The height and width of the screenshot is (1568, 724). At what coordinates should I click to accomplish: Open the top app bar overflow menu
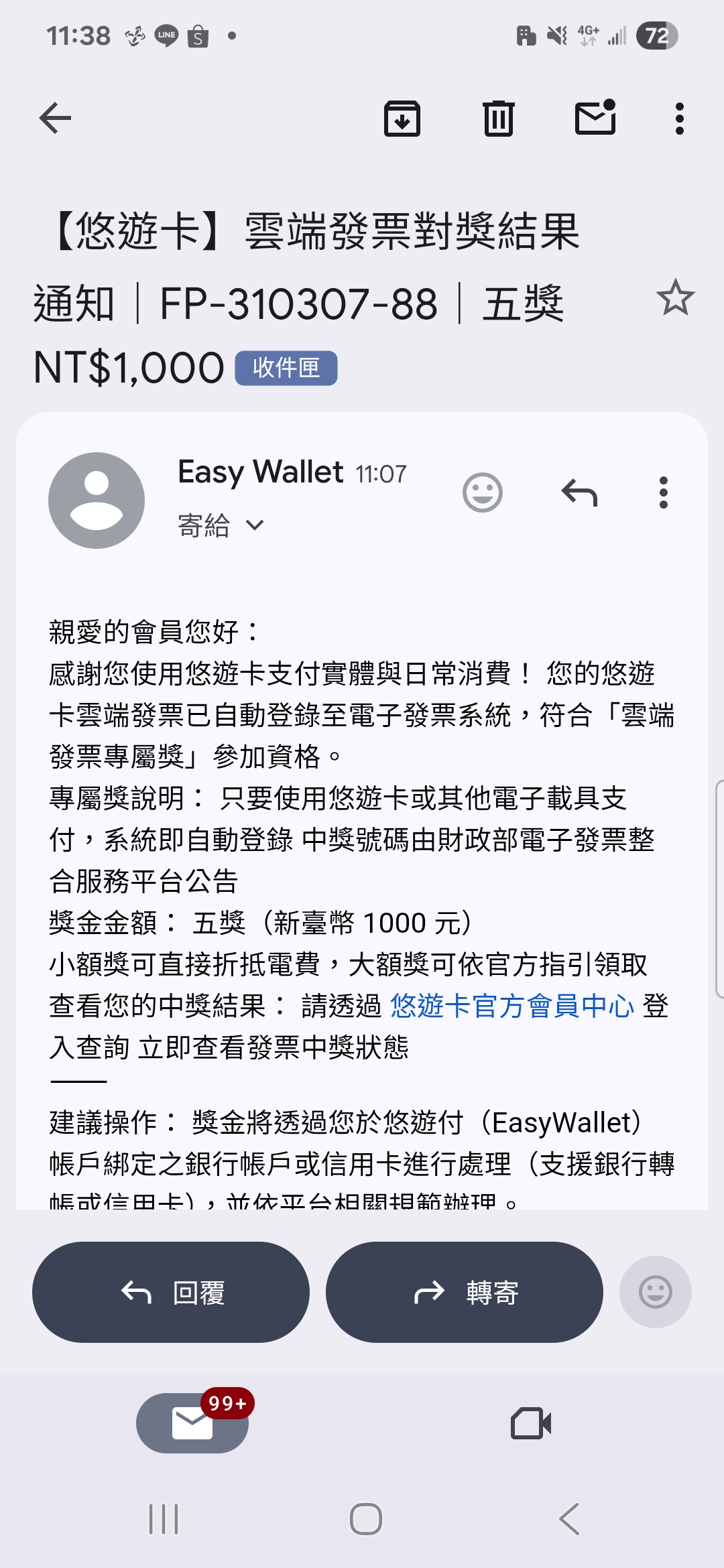point(679,119)
